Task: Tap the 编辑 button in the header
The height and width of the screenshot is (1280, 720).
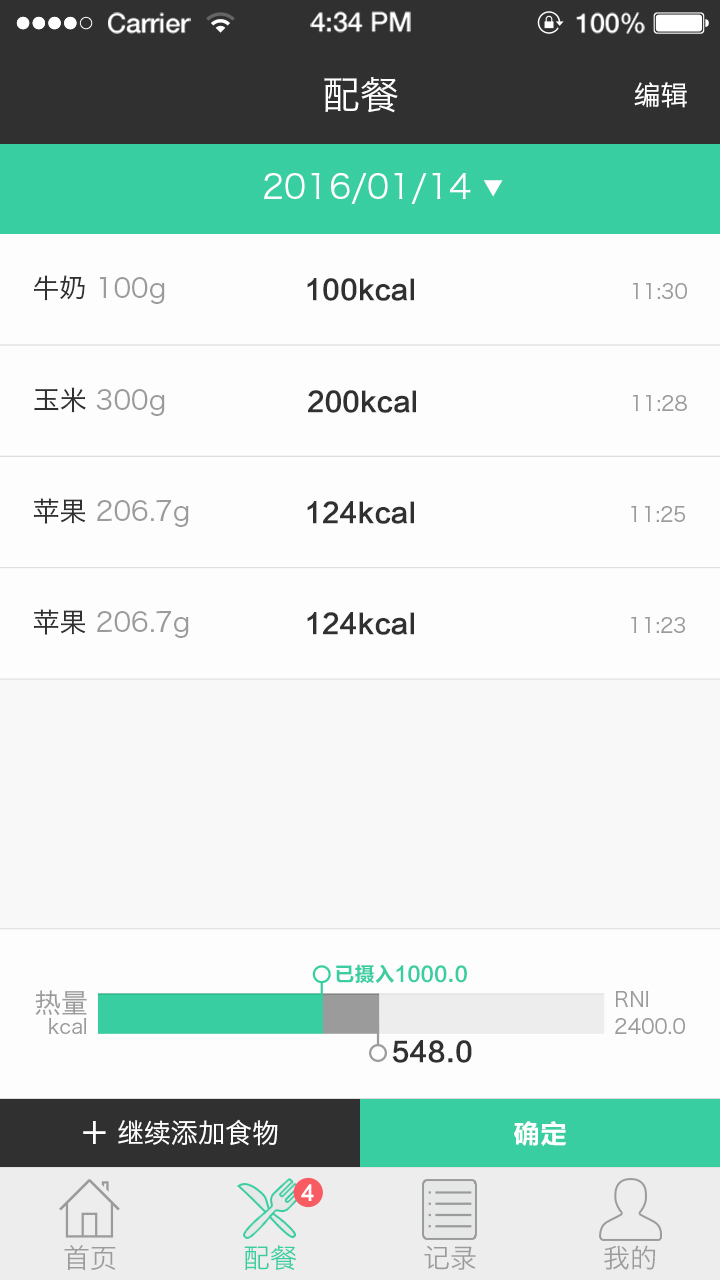Action: pos(661,96)
